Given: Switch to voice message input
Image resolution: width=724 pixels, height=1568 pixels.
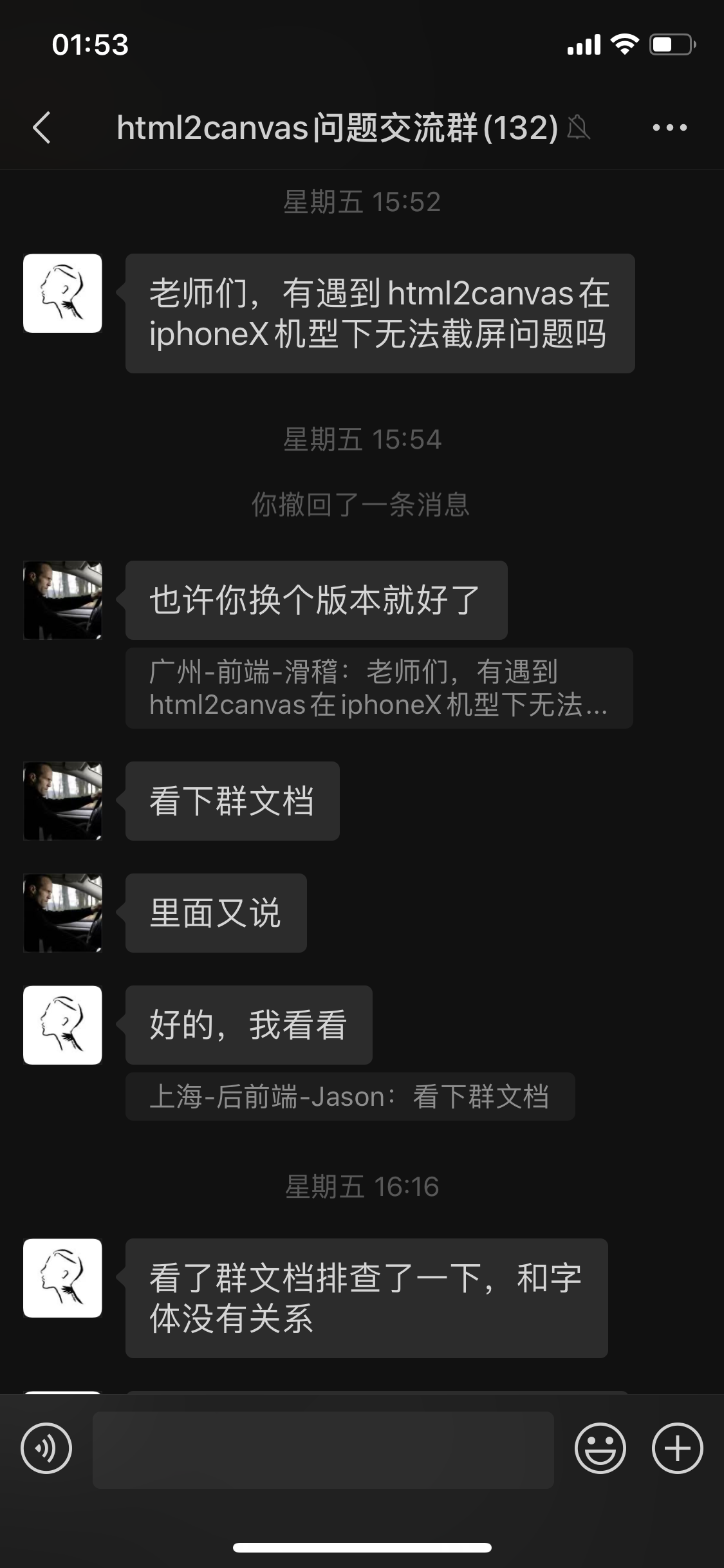Looking at the screenshot, I should (x=46, y=1448).
